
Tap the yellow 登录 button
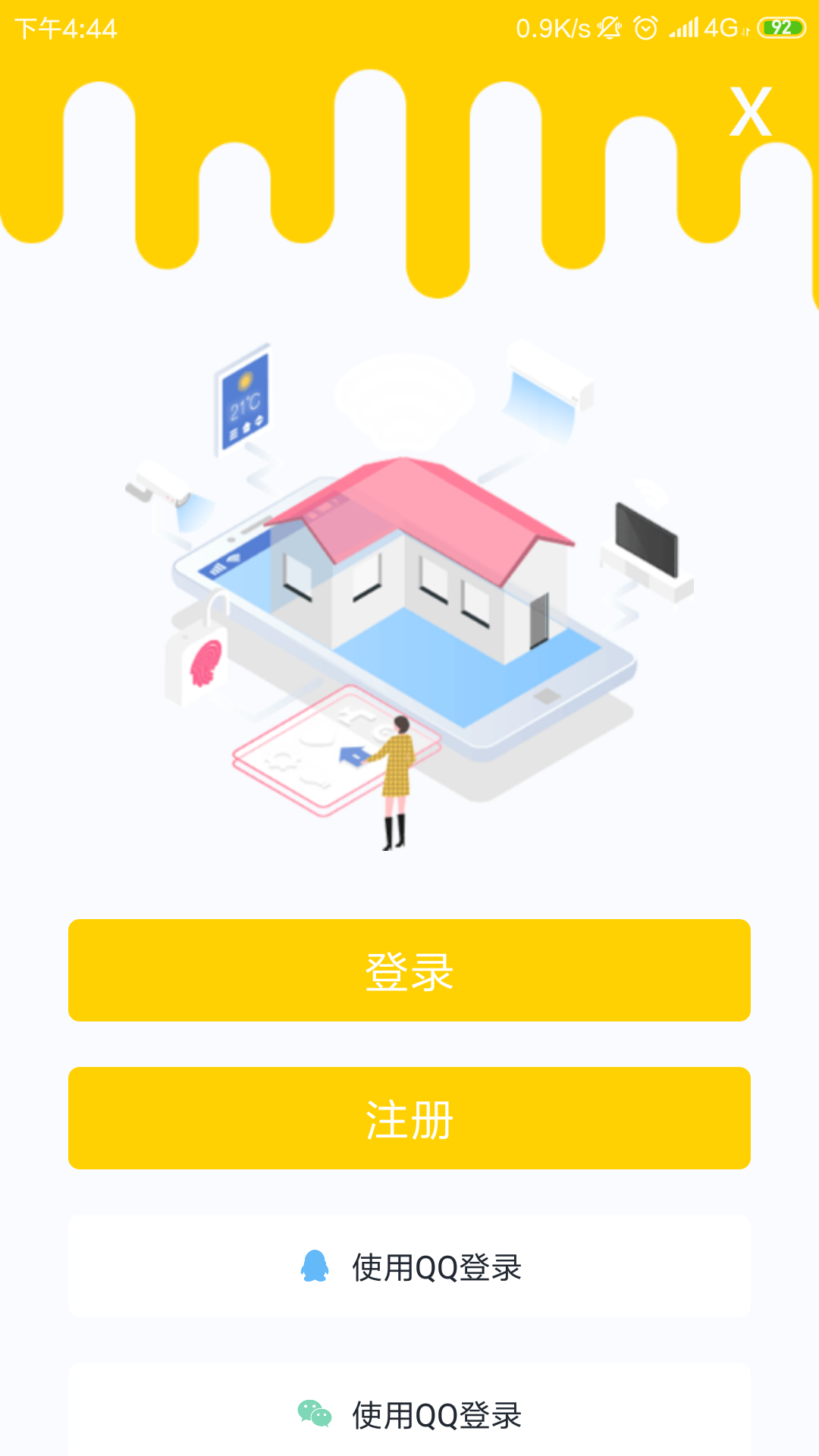(x=409, y=970)
